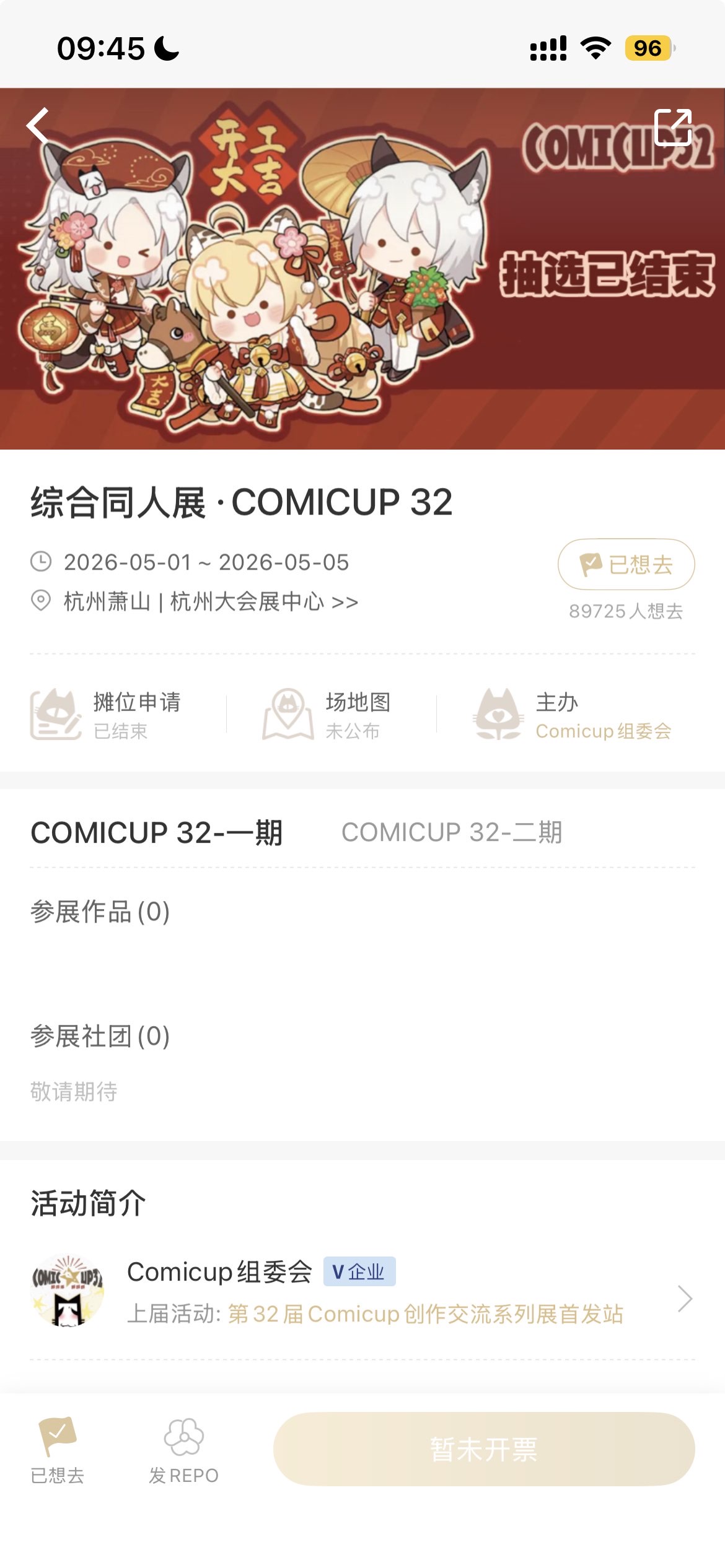The width and height of the screenshot is (725, 1568).
Task: Go back using the top-left arrow
Action: tap(38, 126)
